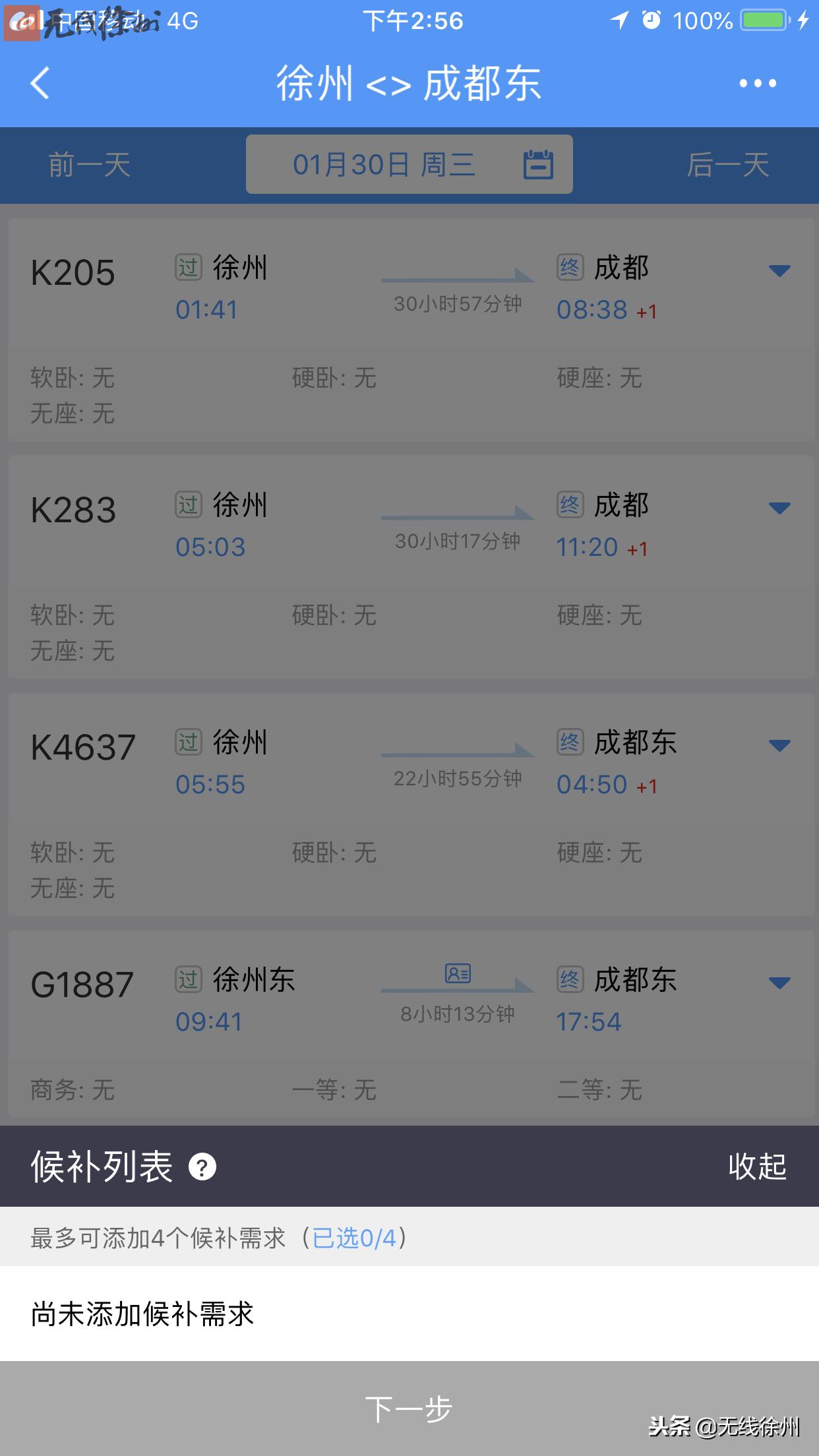This screenshot has width=819, height=1456.
Task: Click the back arrow in the header
Action: click(41, 84)
